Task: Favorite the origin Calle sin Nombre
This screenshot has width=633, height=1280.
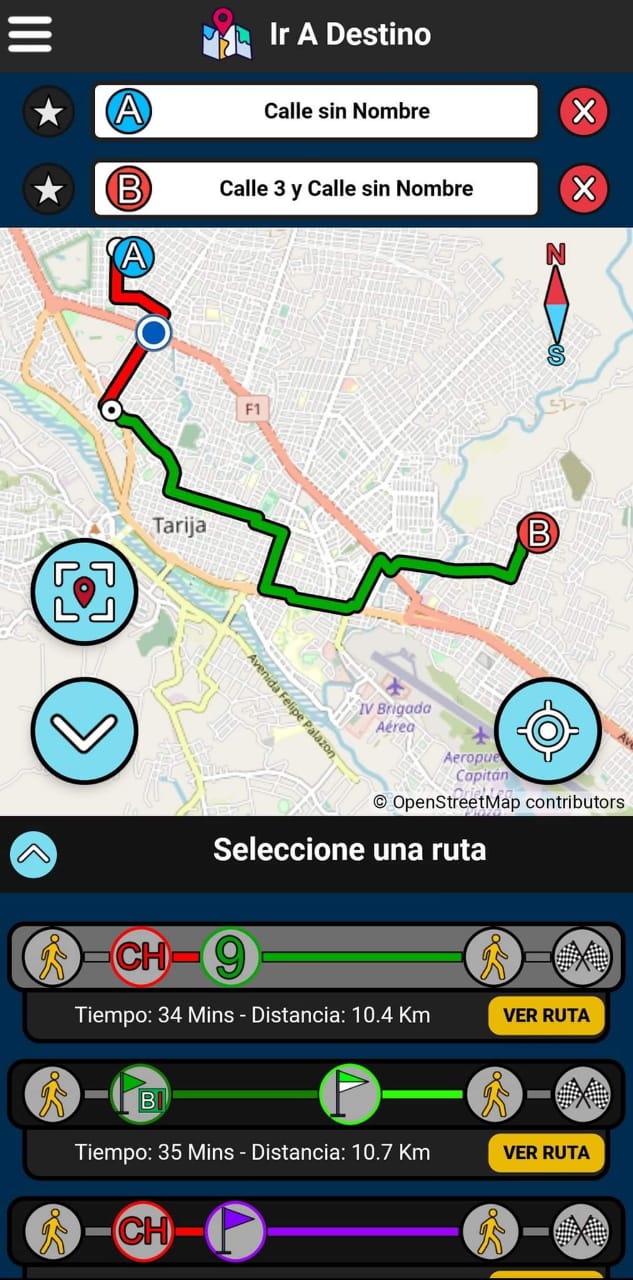Action: [48, 112]
